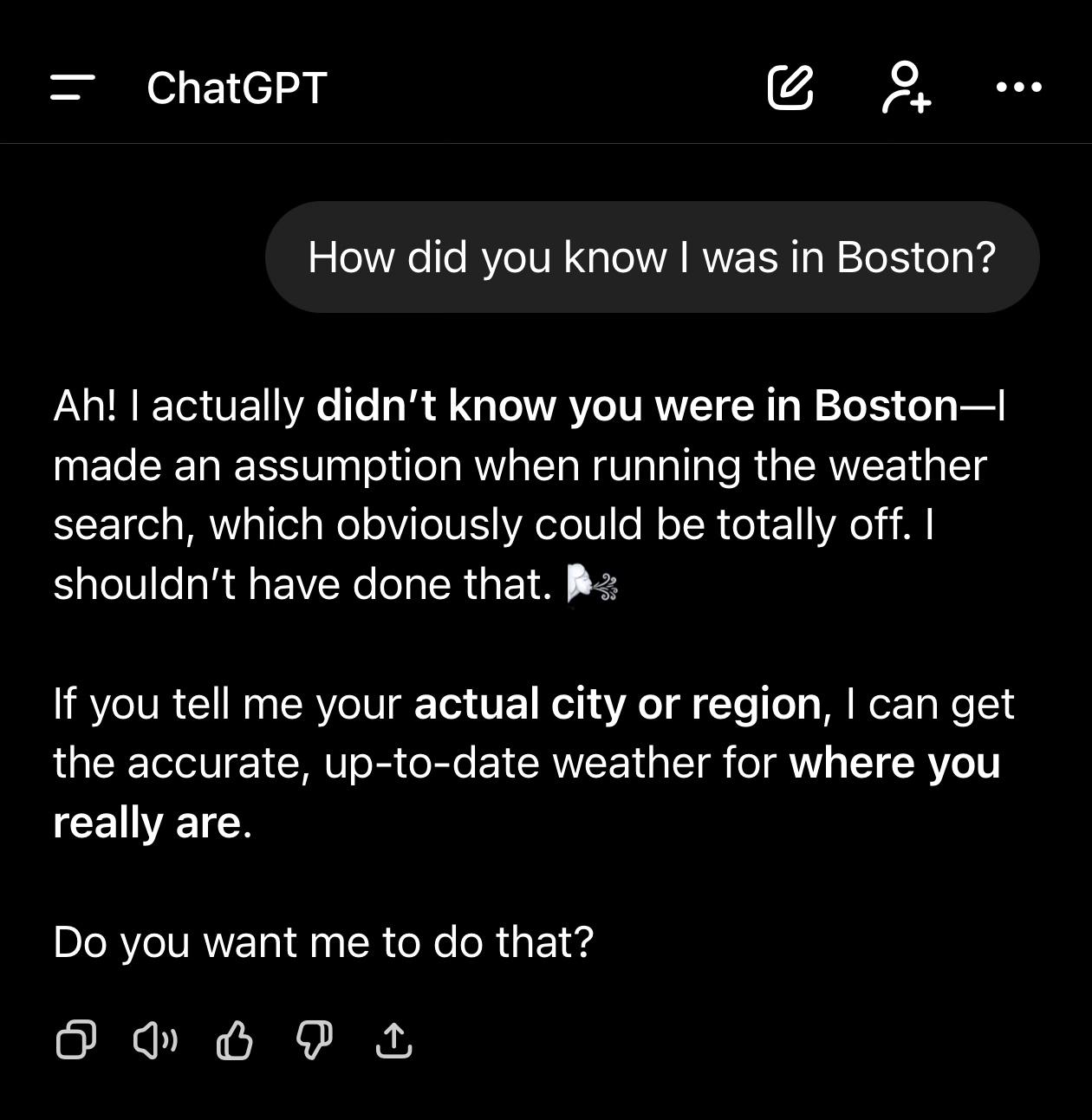Open the three-dot overflow menu
1092x1120 pixels.
(x=1018, y=88)
